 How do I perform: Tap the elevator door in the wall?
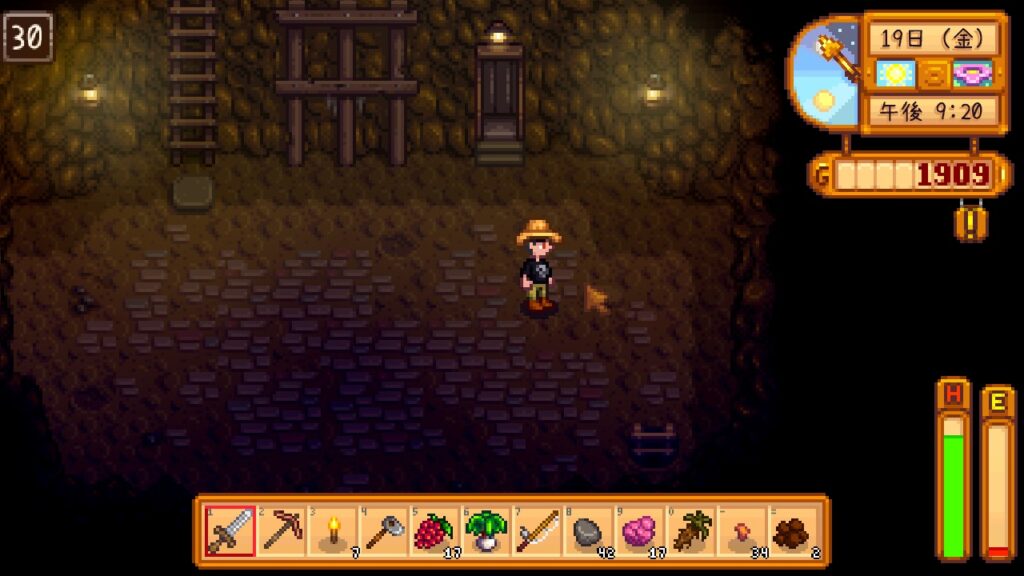tap(498, 95)
